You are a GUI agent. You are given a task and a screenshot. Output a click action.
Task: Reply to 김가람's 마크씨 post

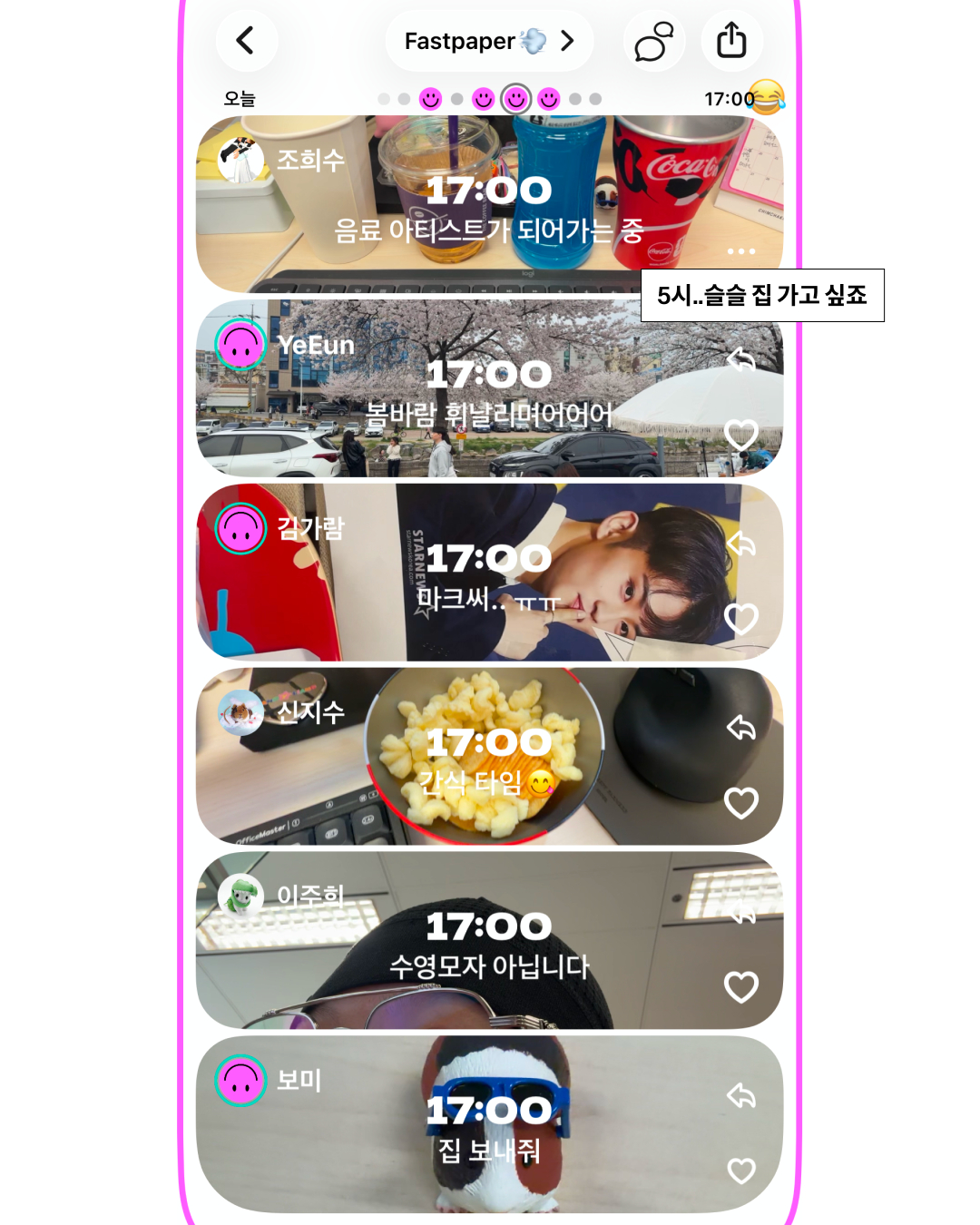pyautogui.click(x=741, y=544)
